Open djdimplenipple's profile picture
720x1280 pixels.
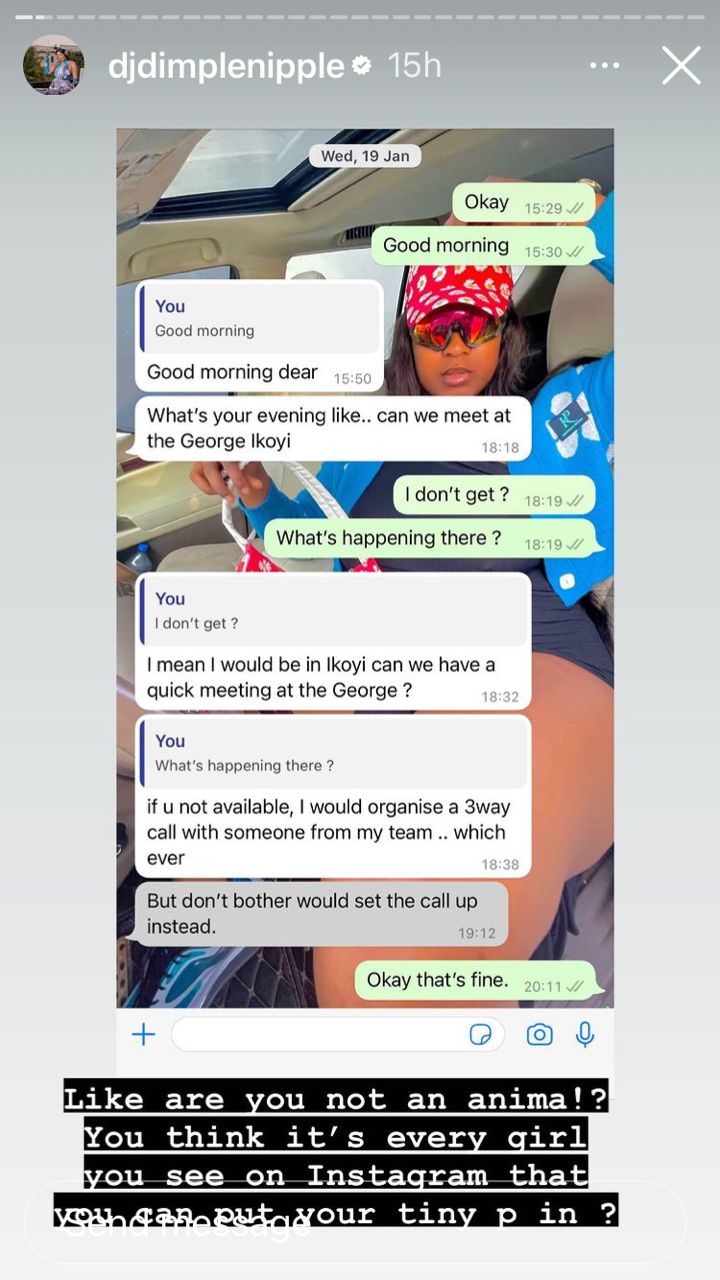tap(53, 66)
